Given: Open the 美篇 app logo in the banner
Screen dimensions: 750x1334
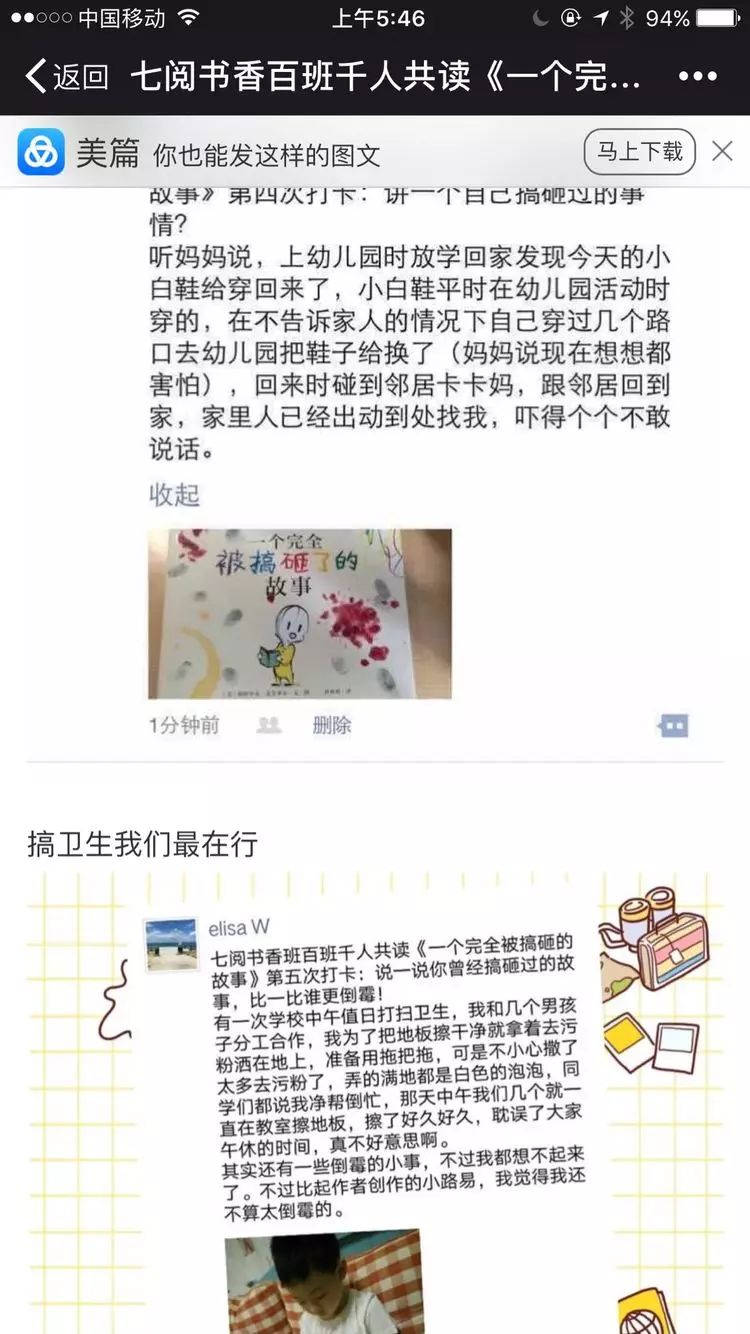Looking at the screenshot, I should [x=41, y=152].
